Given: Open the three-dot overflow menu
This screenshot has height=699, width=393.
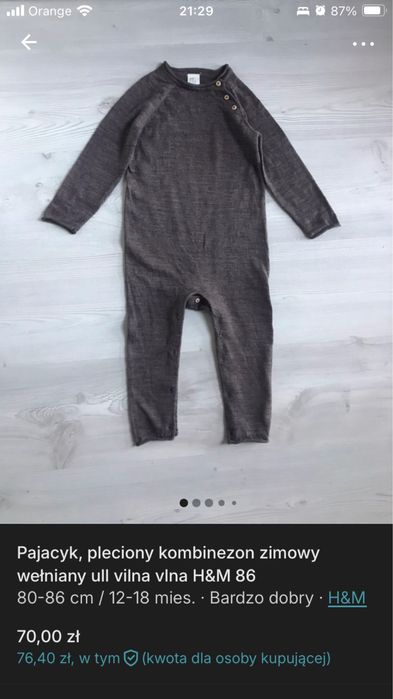Looking at the screenshot, I should (x=363, y=44).
